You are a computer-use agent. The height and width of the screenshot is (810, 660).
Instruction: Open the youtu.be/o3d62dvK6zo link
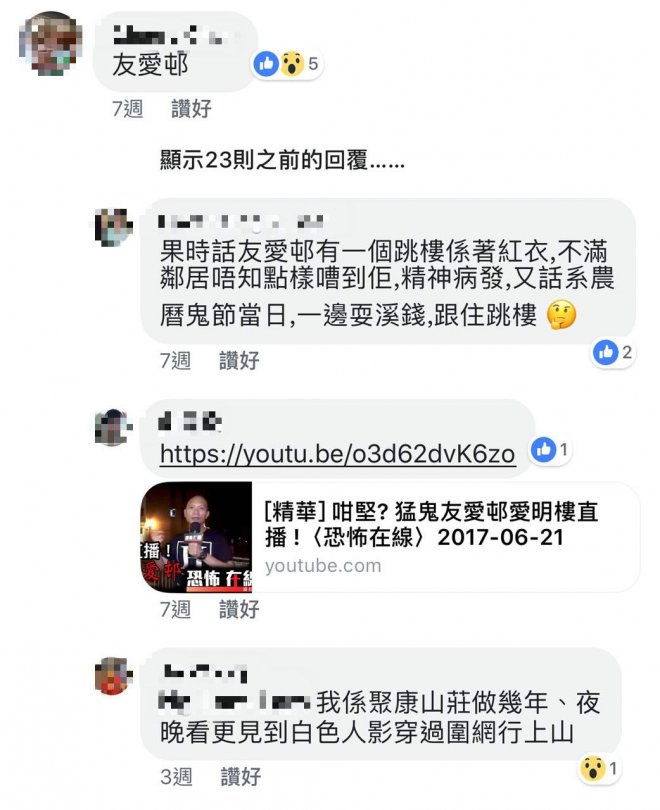tap(337, 454)
